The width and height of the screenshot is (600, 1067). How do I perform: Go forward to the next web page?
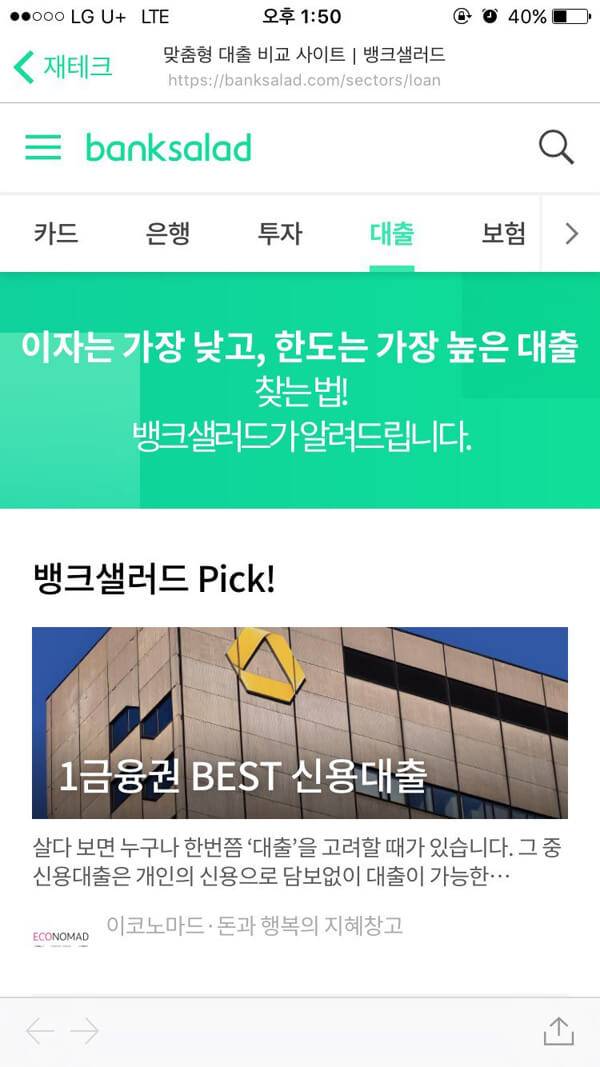(x=86, y=1031)
